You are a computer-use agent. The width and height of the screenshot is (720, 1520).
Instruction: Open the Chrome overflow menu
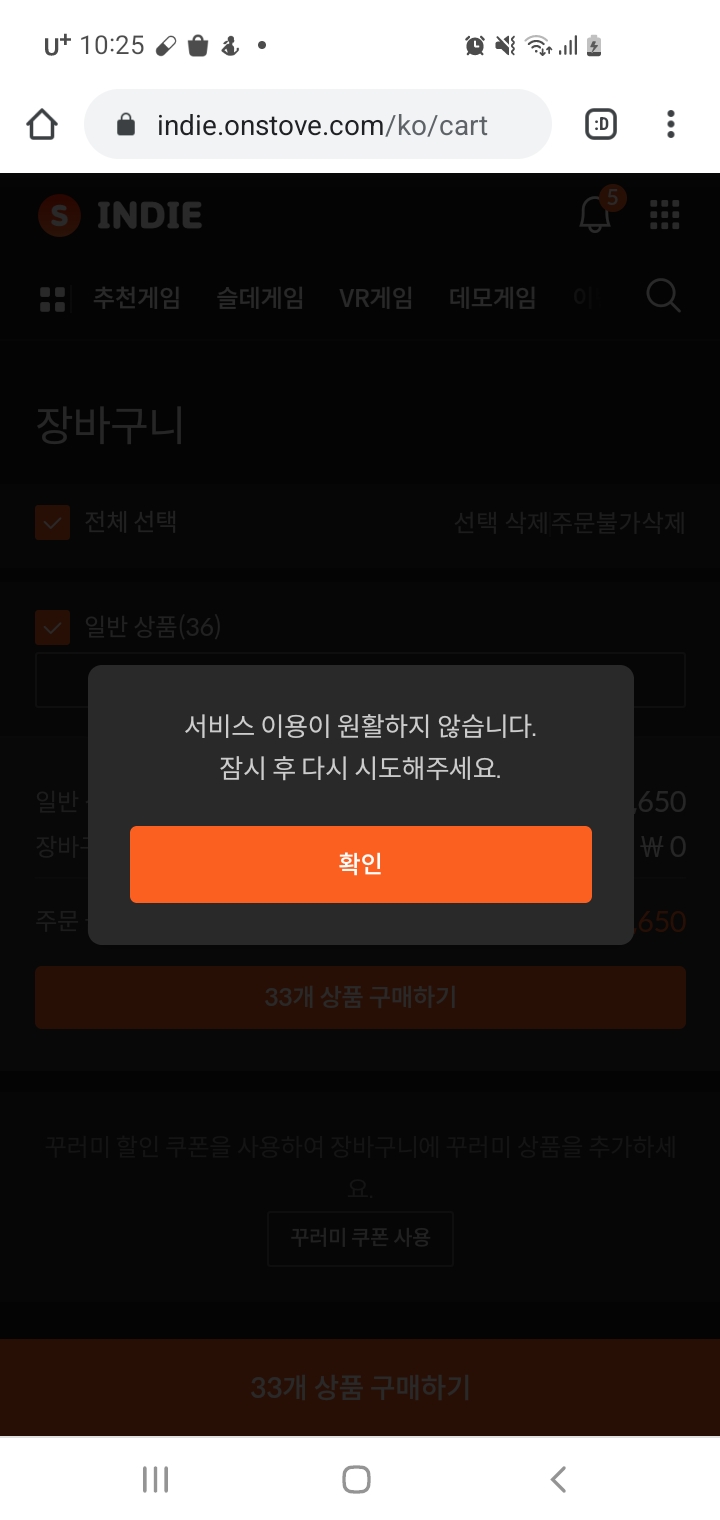coord(671,125)
